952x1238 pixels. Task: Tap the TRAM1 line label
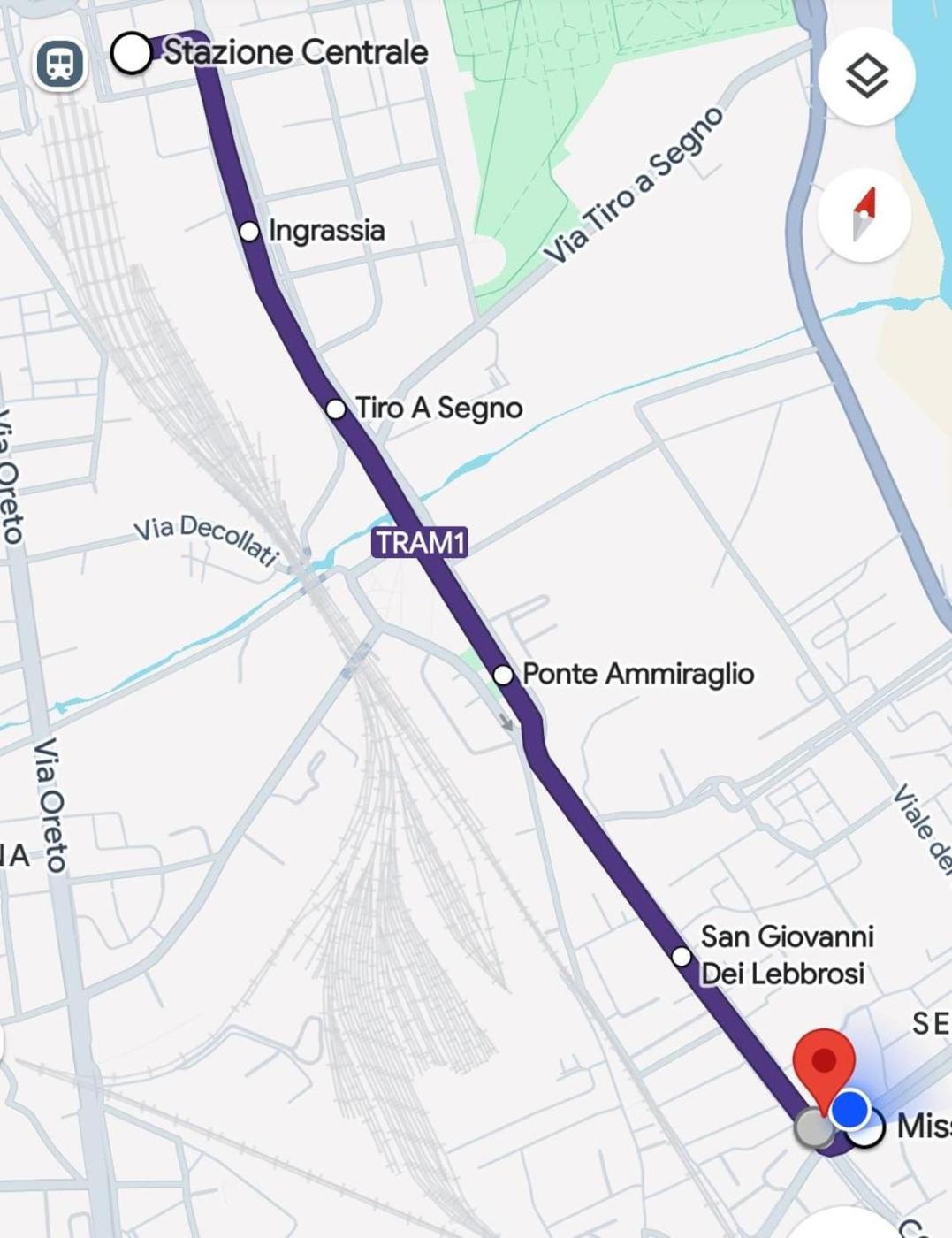[420, 542]
